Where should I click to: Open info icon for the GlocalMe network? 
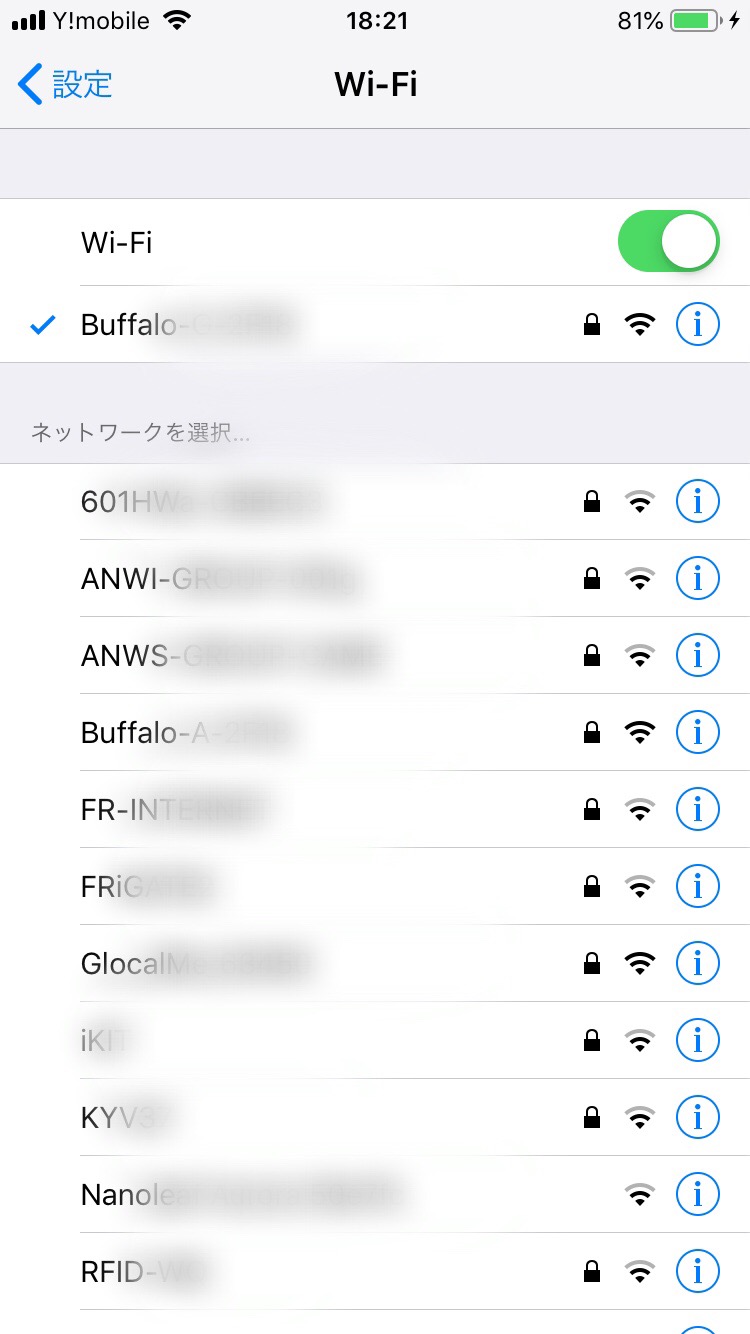click(x=697, y=963)
